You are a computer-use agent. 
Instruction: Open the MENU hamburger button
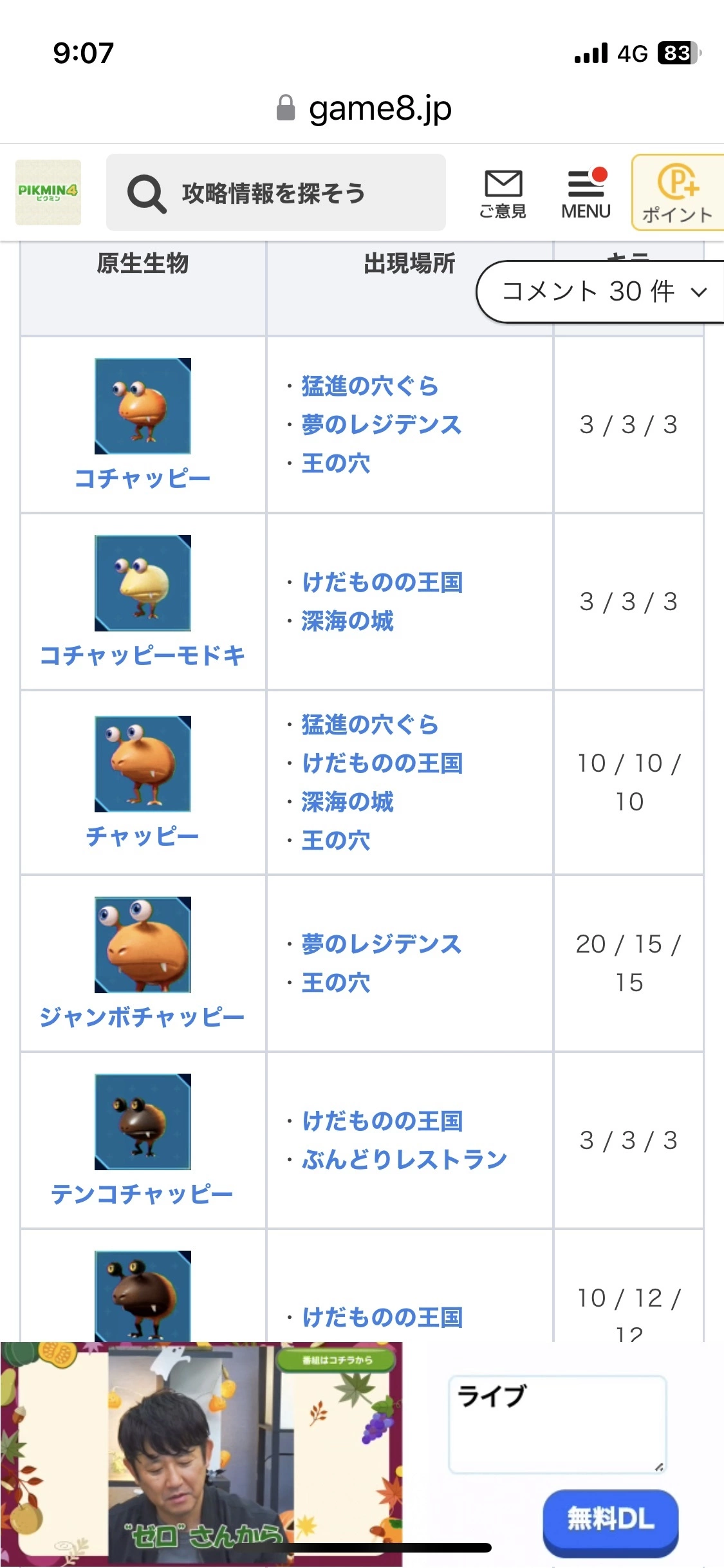pos(586,193)
